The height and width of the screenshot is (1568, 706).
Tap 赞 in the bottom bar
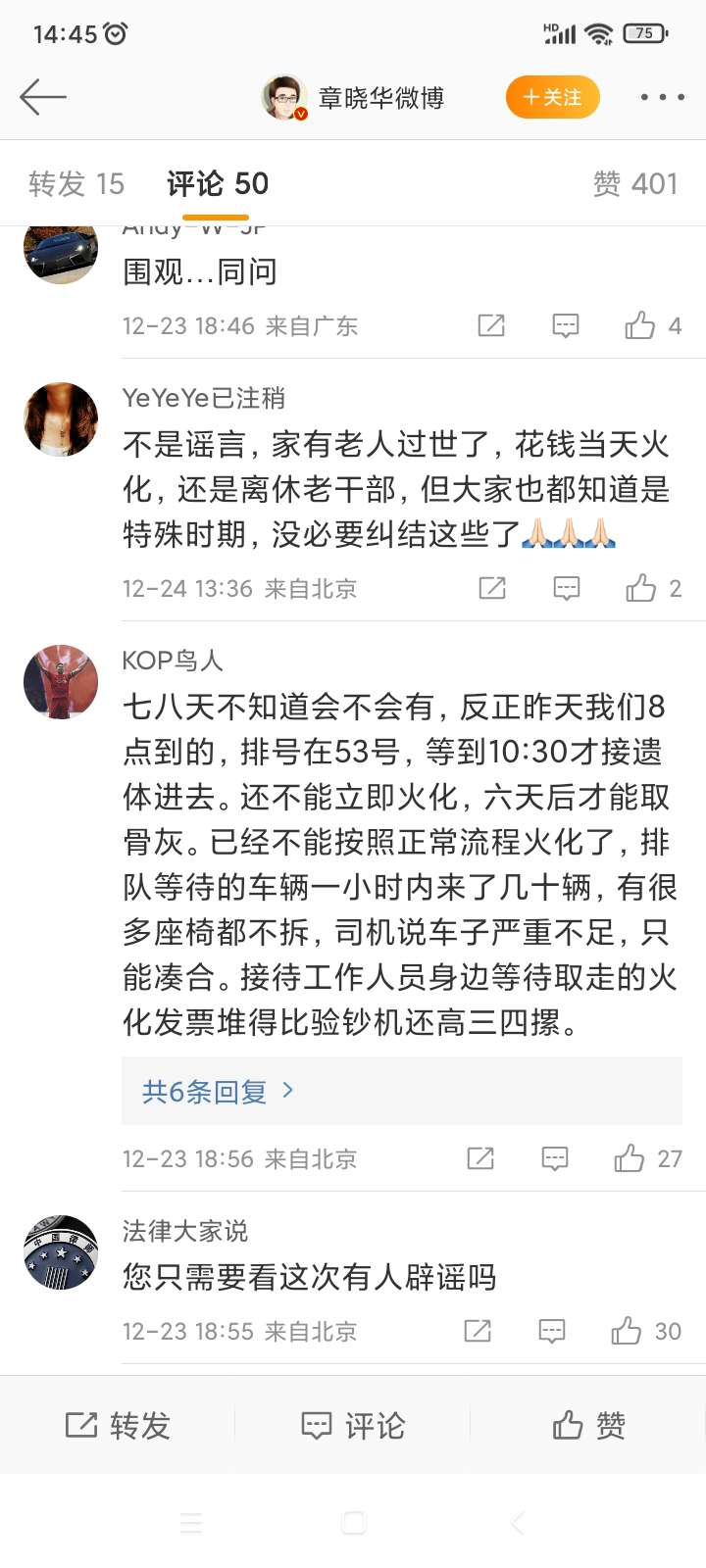pos(588,1425)
